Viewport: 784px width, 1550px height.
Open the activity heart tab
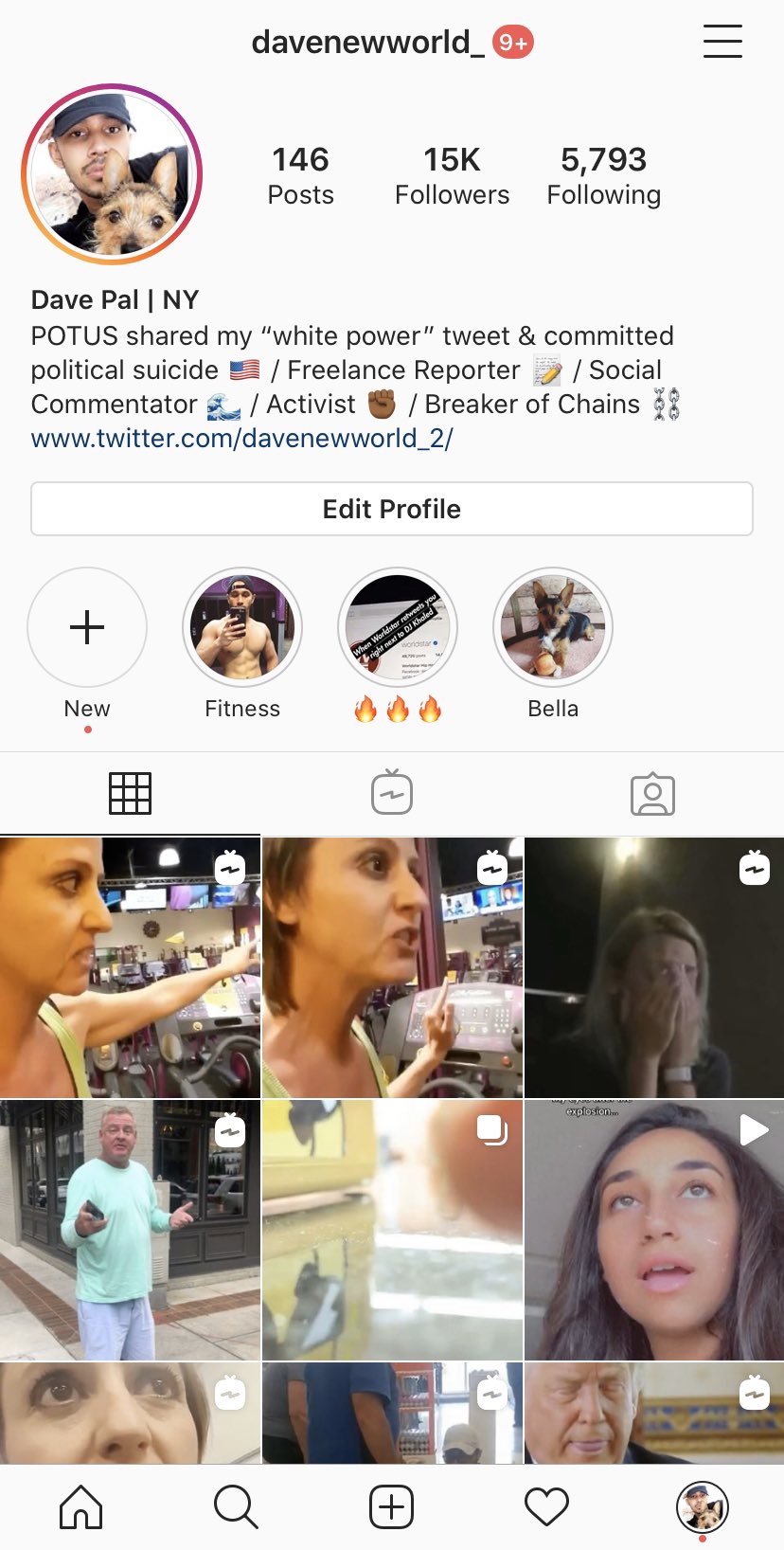[546, 1506]
